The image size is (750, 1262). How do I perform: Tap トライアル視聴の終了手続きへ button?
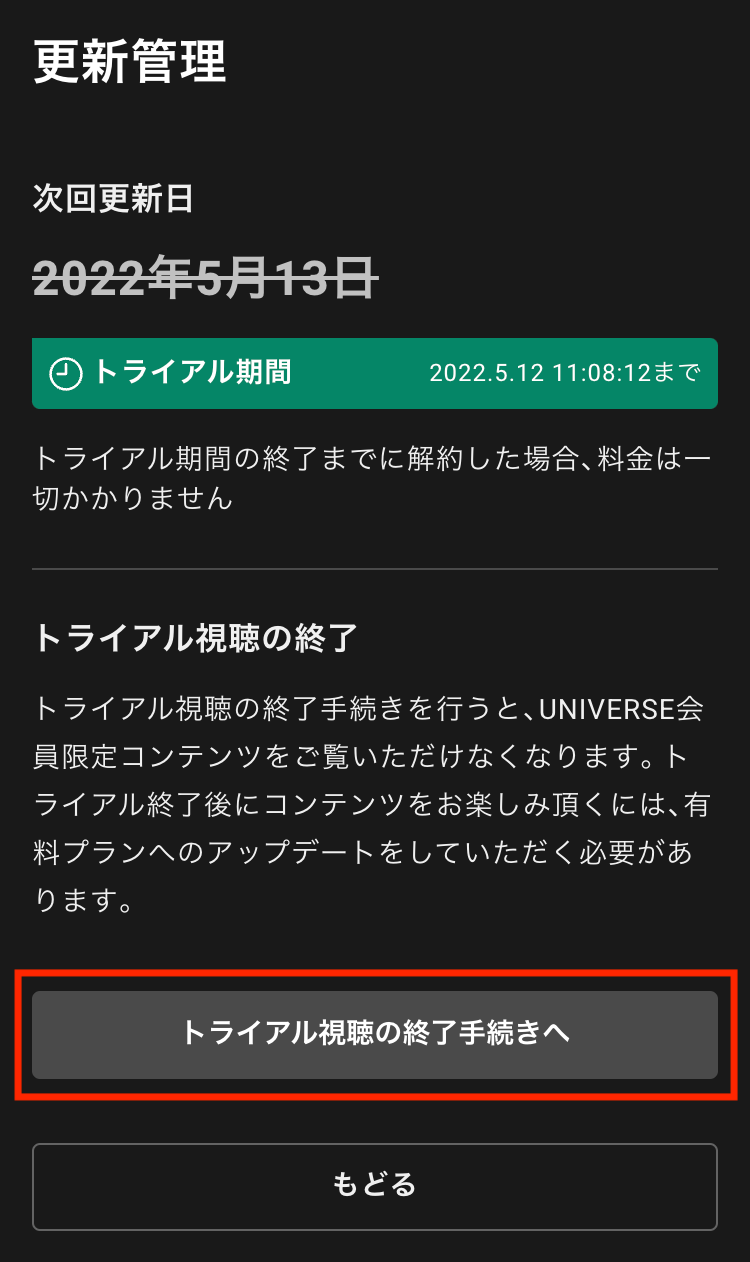point(375,1034)
